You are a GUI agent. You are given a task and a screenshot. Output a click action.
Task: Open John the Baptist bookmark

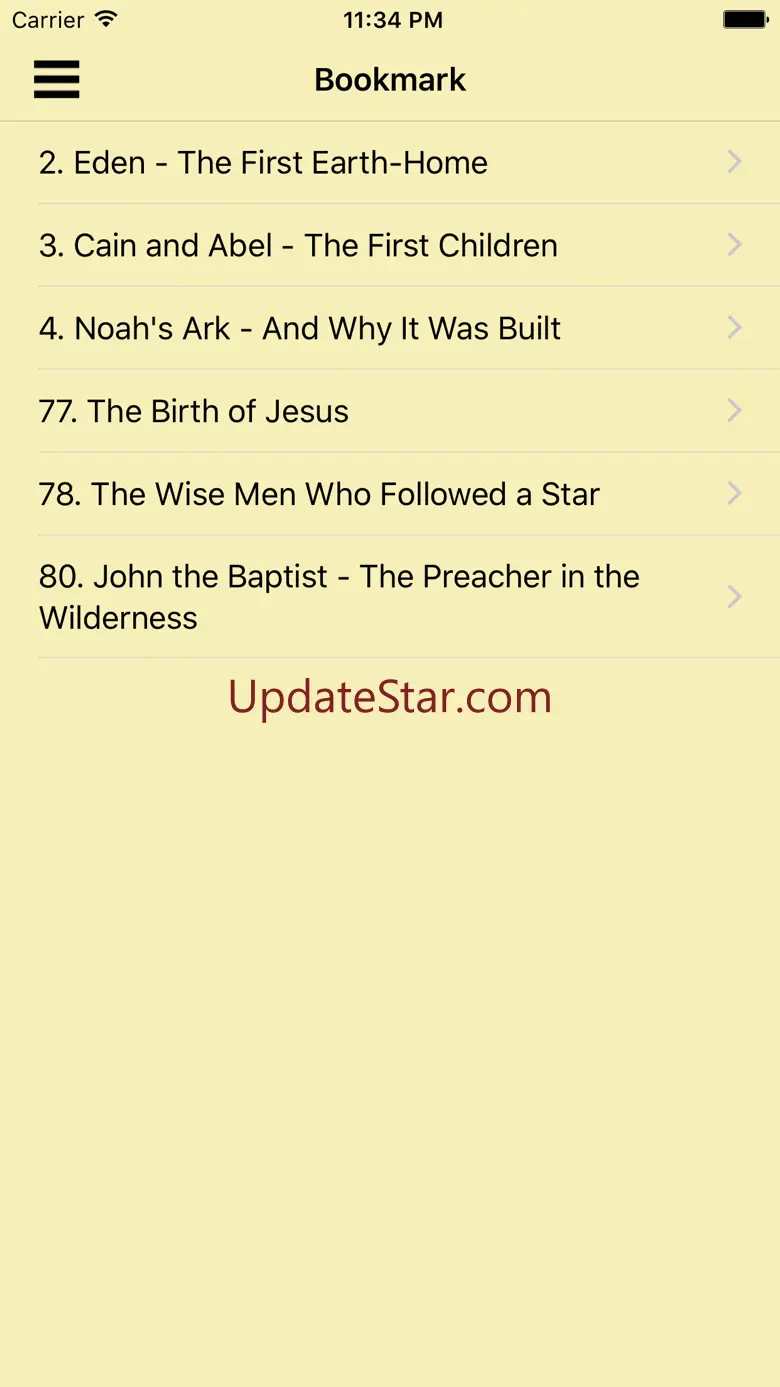[x=390, y=597]
